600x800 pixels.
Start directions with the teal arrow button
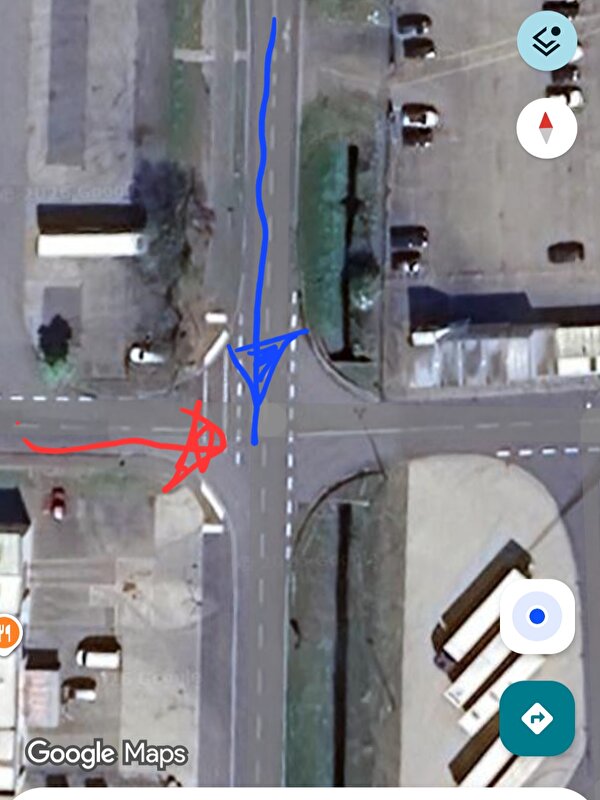[537, 717]
